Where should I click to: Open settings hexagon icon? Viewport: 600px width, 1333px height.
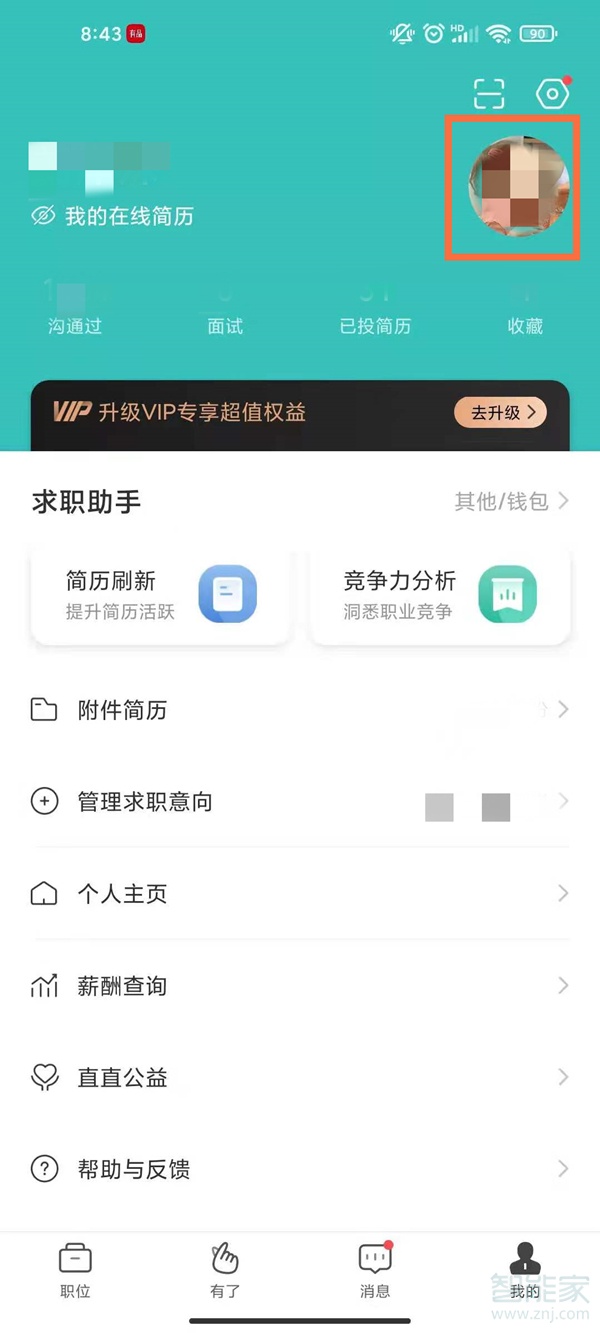click(552, 94)
